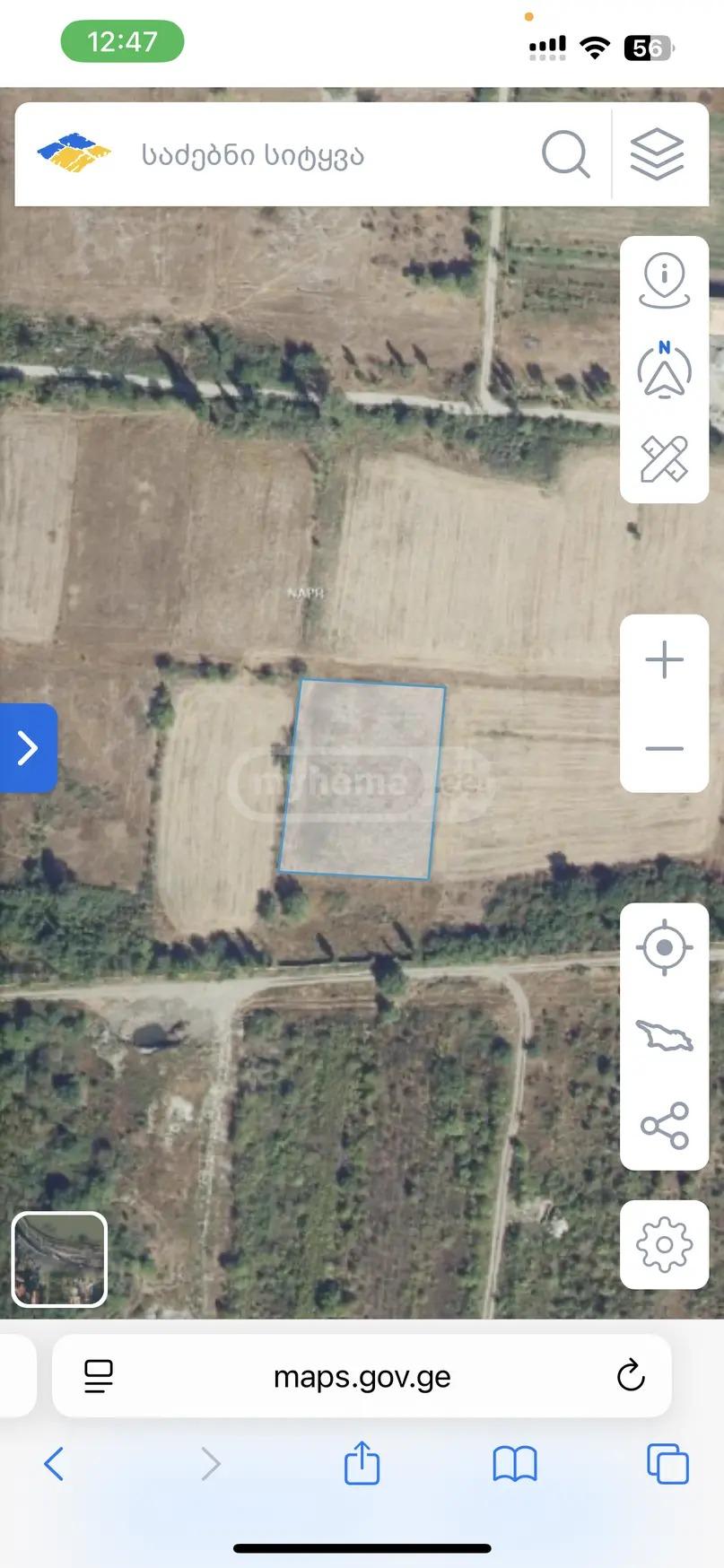The image size is (724, 1568).
Task: Show full Georgia map extent
Action: click(x=664, y=1036)
